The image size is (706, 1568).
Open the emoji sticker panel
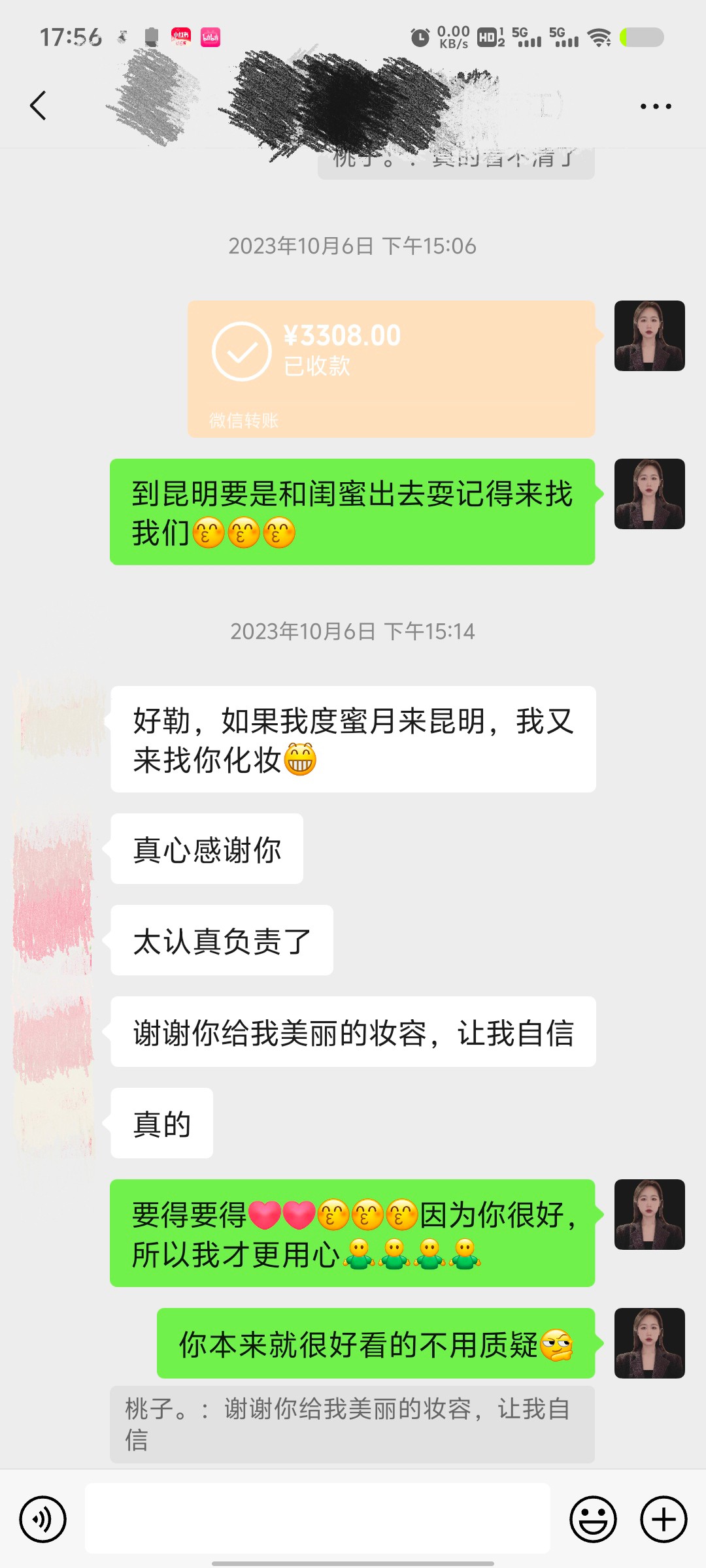point(593,1519)
